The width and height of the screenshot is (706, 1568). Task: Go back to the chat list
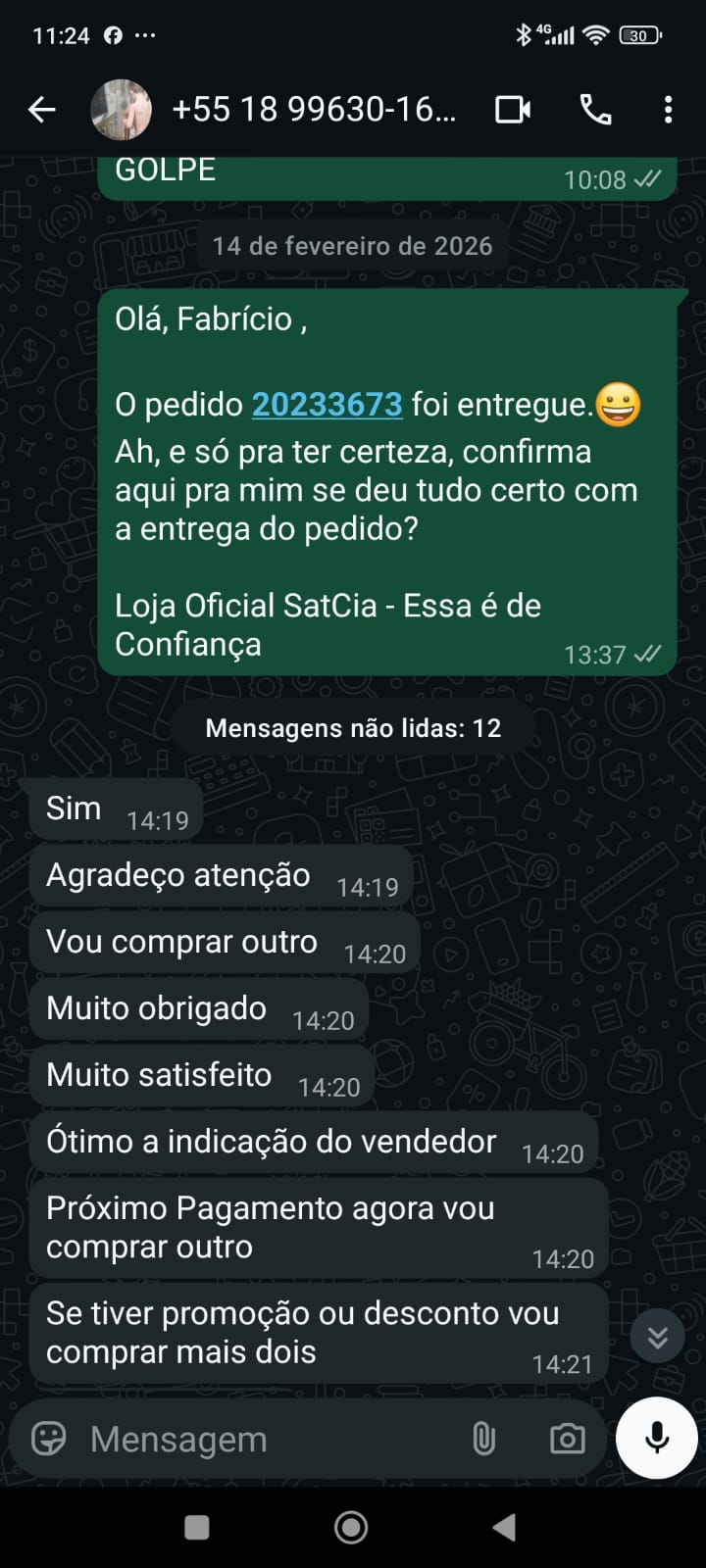42,110
